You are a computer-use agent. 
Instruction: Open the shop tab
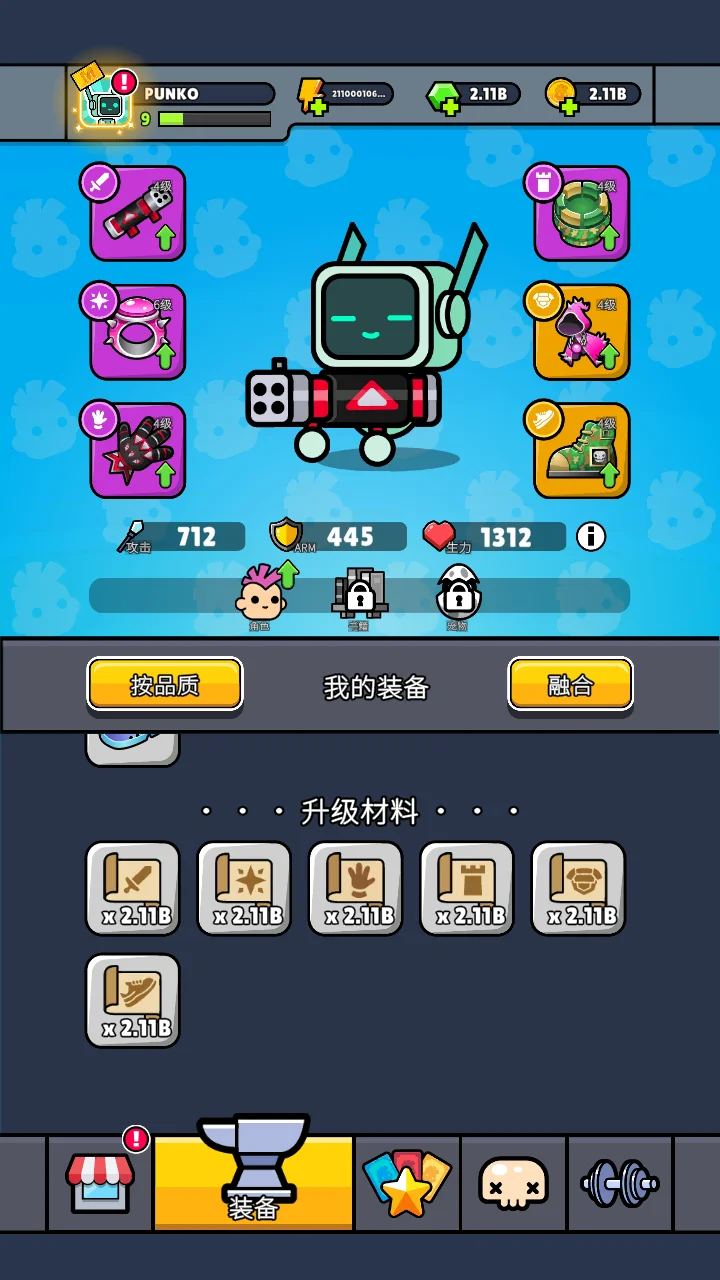pos(100,1183)
